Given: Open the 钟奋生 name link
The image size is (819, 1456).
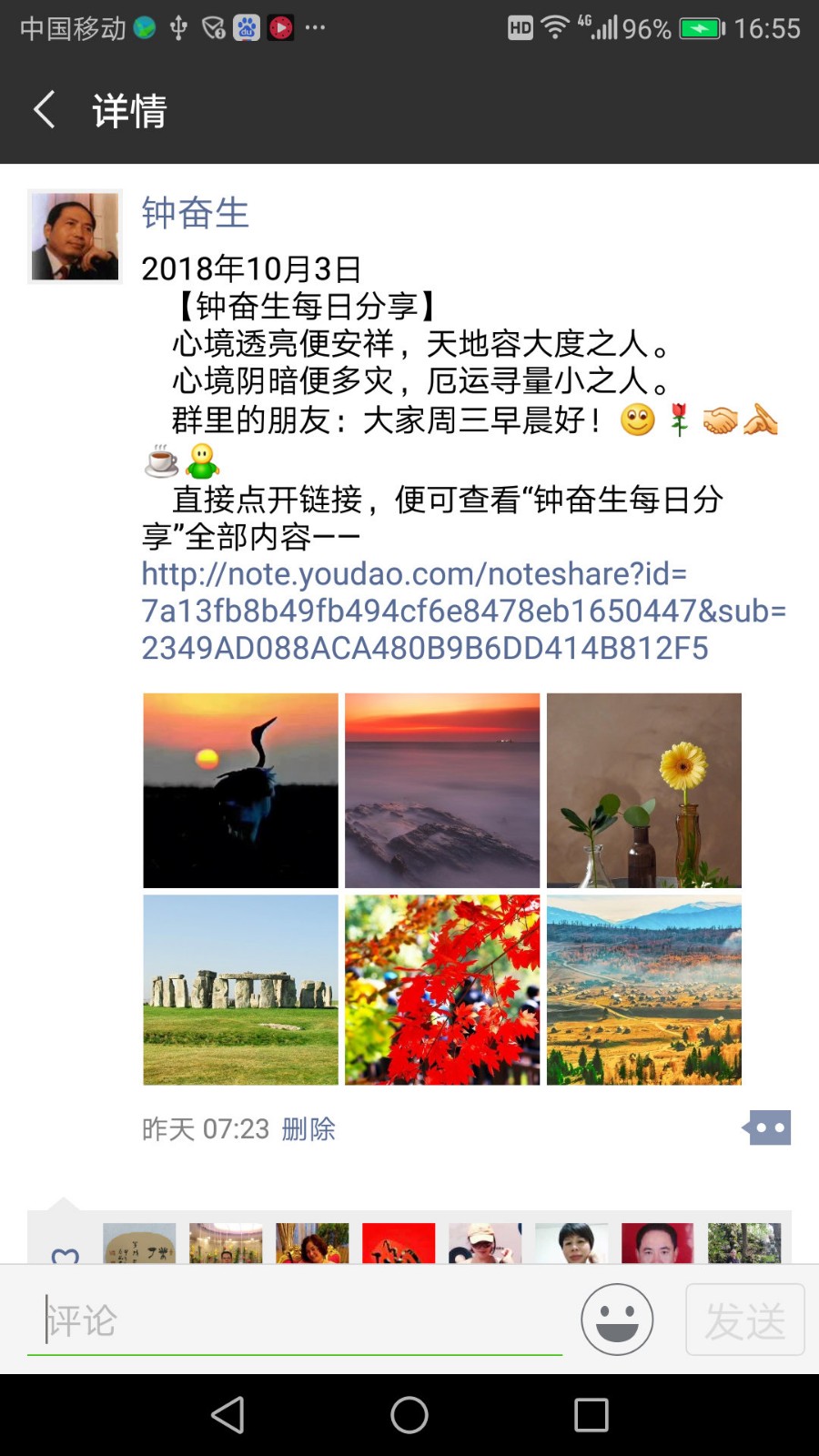Looking at the screenshot, I should 195,213.
